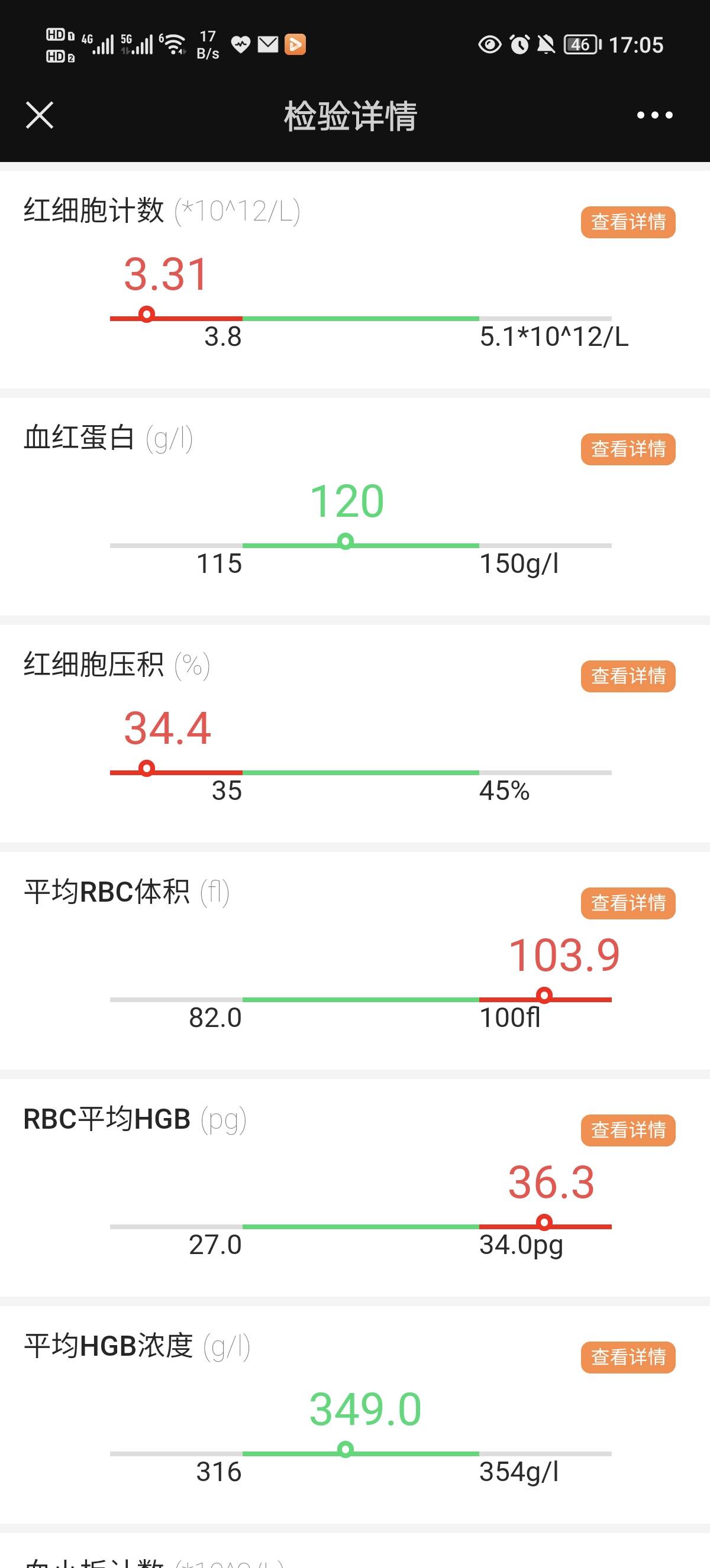Open 查看详情 for 红细胞压积
Viewport: 710px width, 1568px height.
(627, 676)
